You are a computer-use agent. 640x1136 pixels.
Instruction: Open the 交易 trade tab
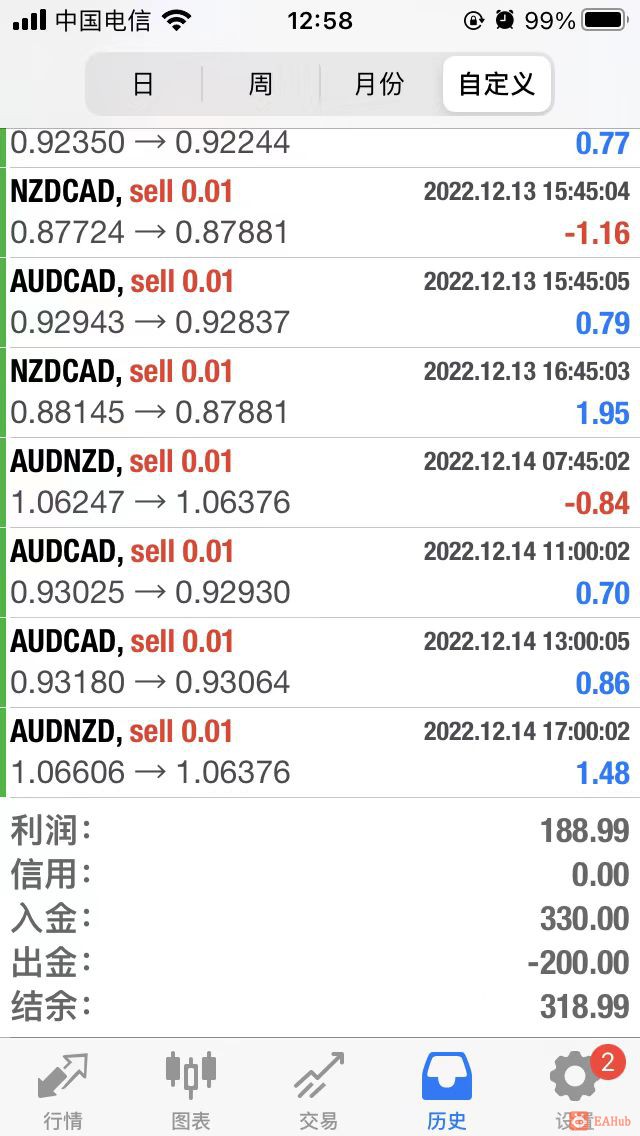(318, 1089)
